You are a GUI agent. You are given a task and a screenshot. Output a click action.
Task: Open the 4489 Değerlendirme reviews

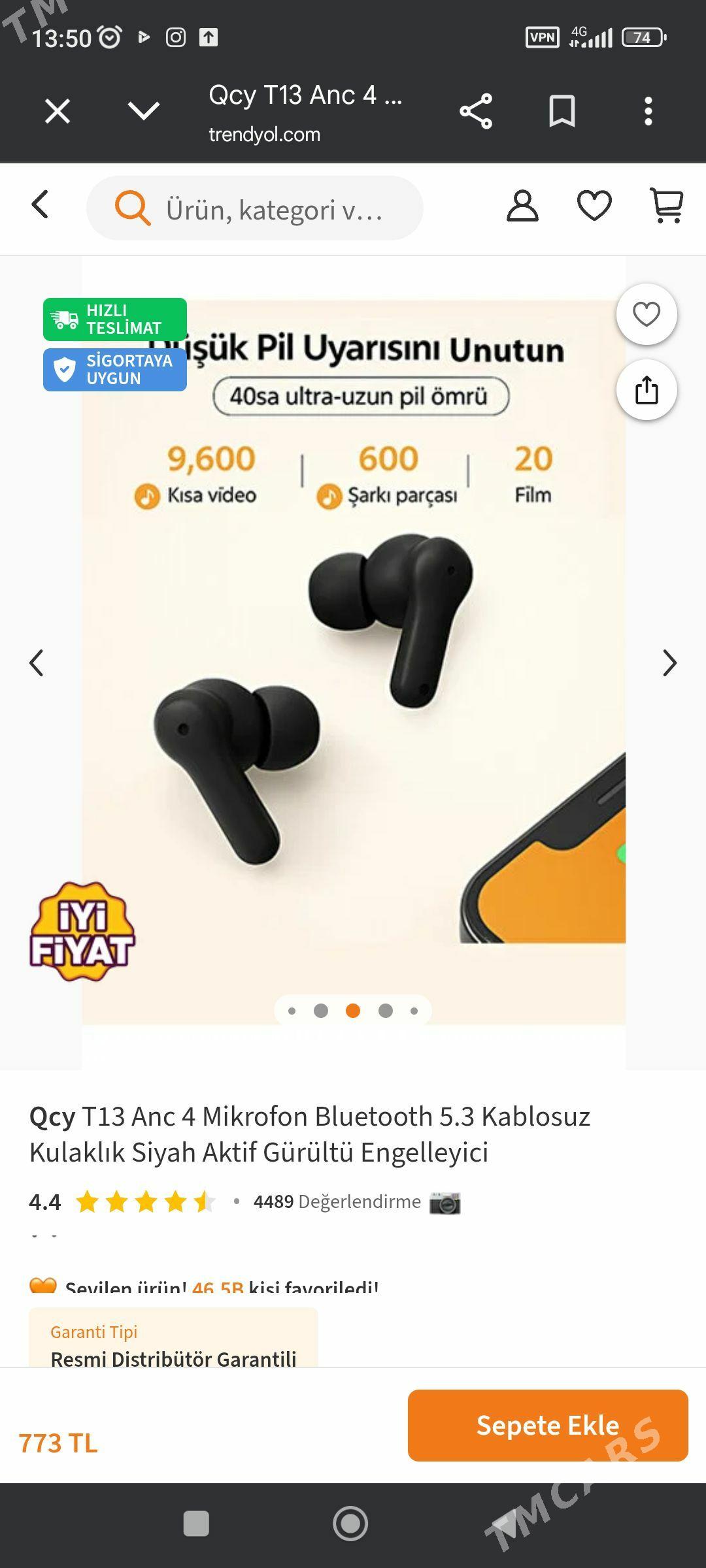coord(337,1201)
